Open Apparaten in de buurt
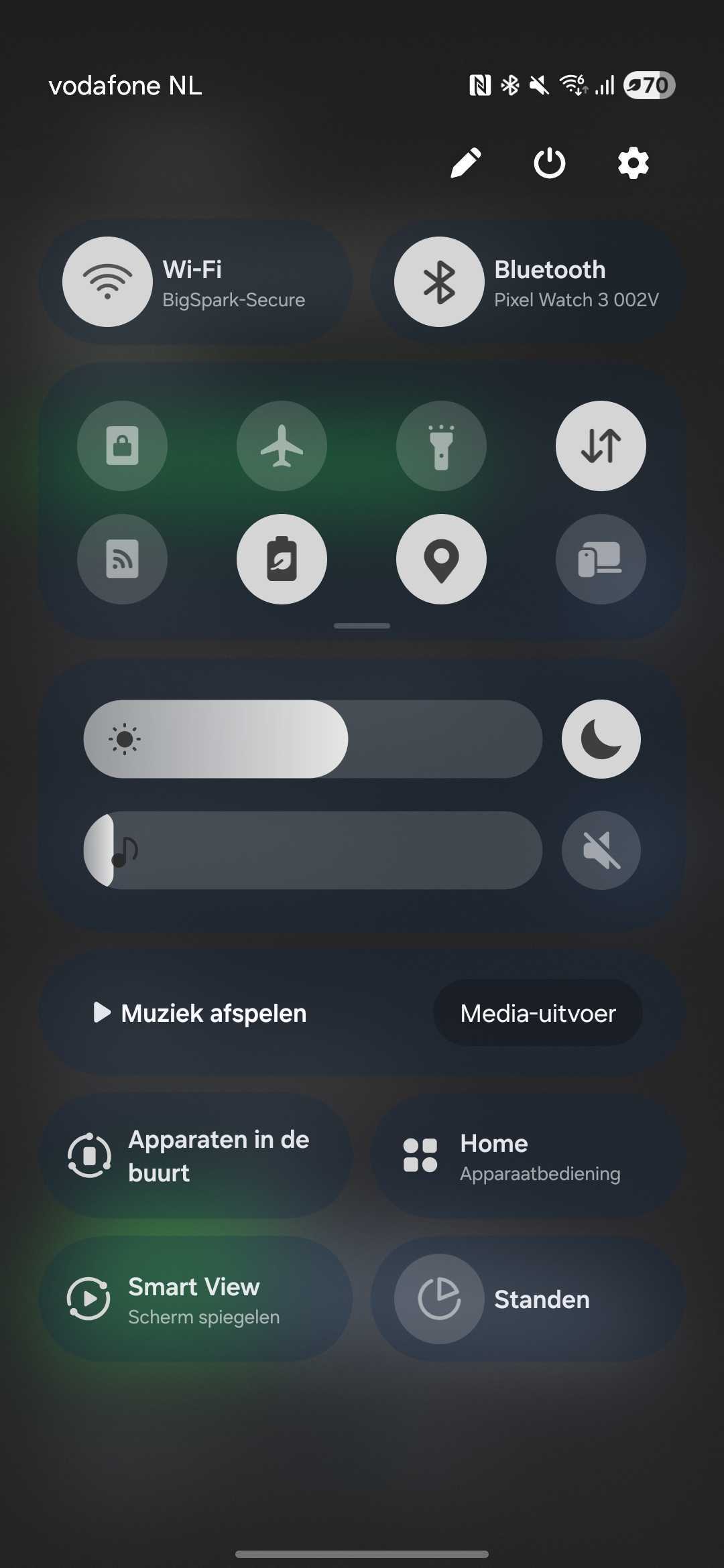Viewport: 724px width, 1568px height. tap(196, 1156)
